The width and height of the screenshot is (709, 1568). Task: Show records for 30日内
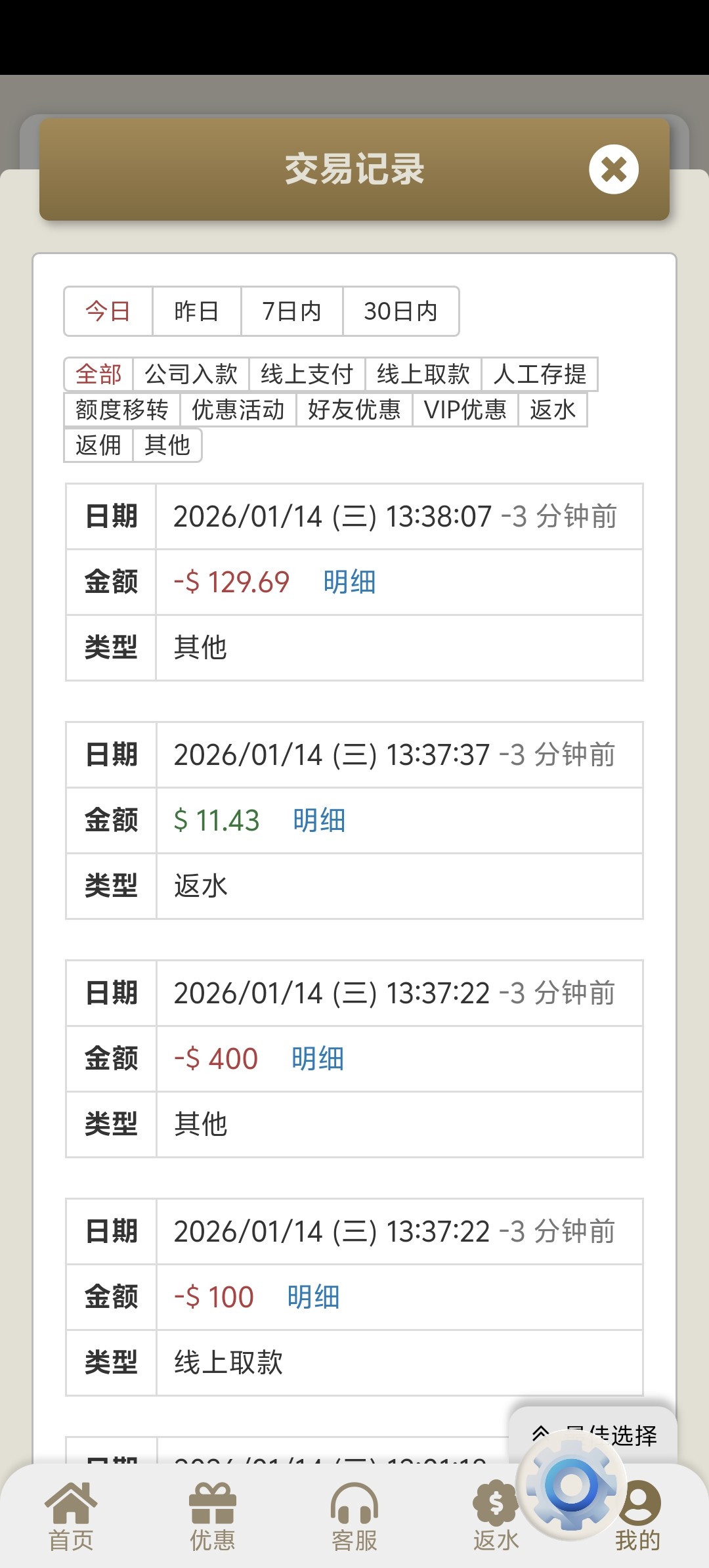point(400,311)
